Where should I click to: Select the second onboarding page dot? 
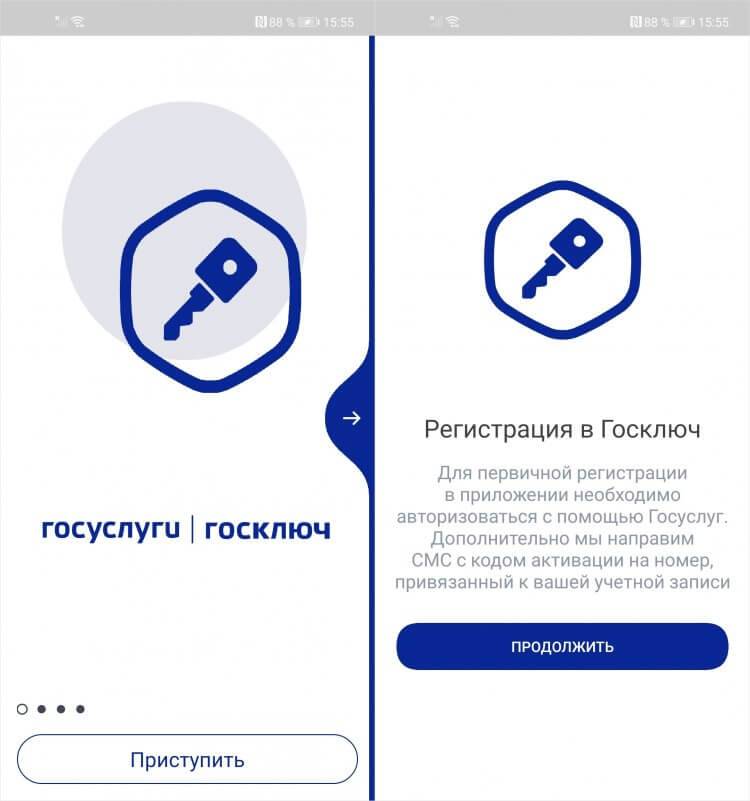pos(42,709)
